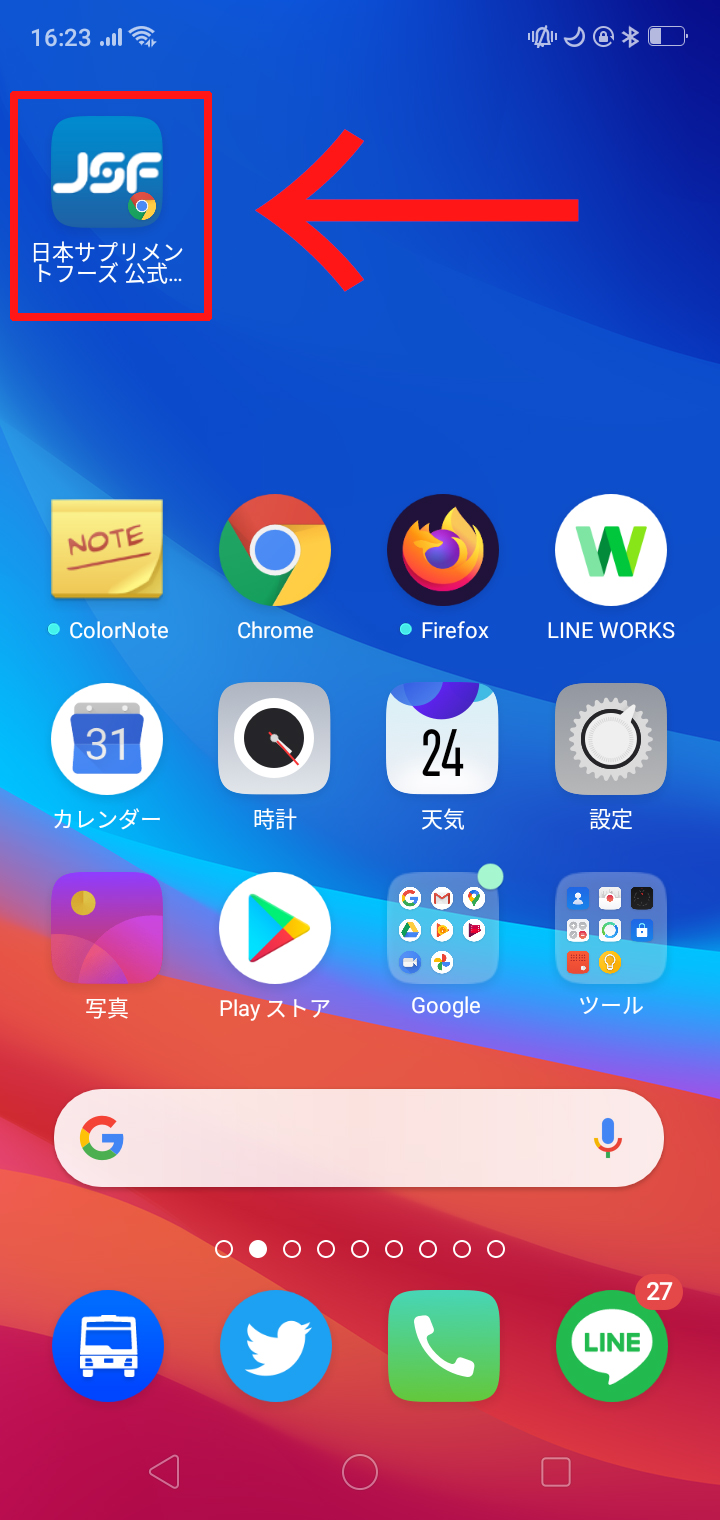Open LINE with 27 notifications
The height and width of the screenshot is (1520, 720).
pyautogui.click(x=611, y=1346)
